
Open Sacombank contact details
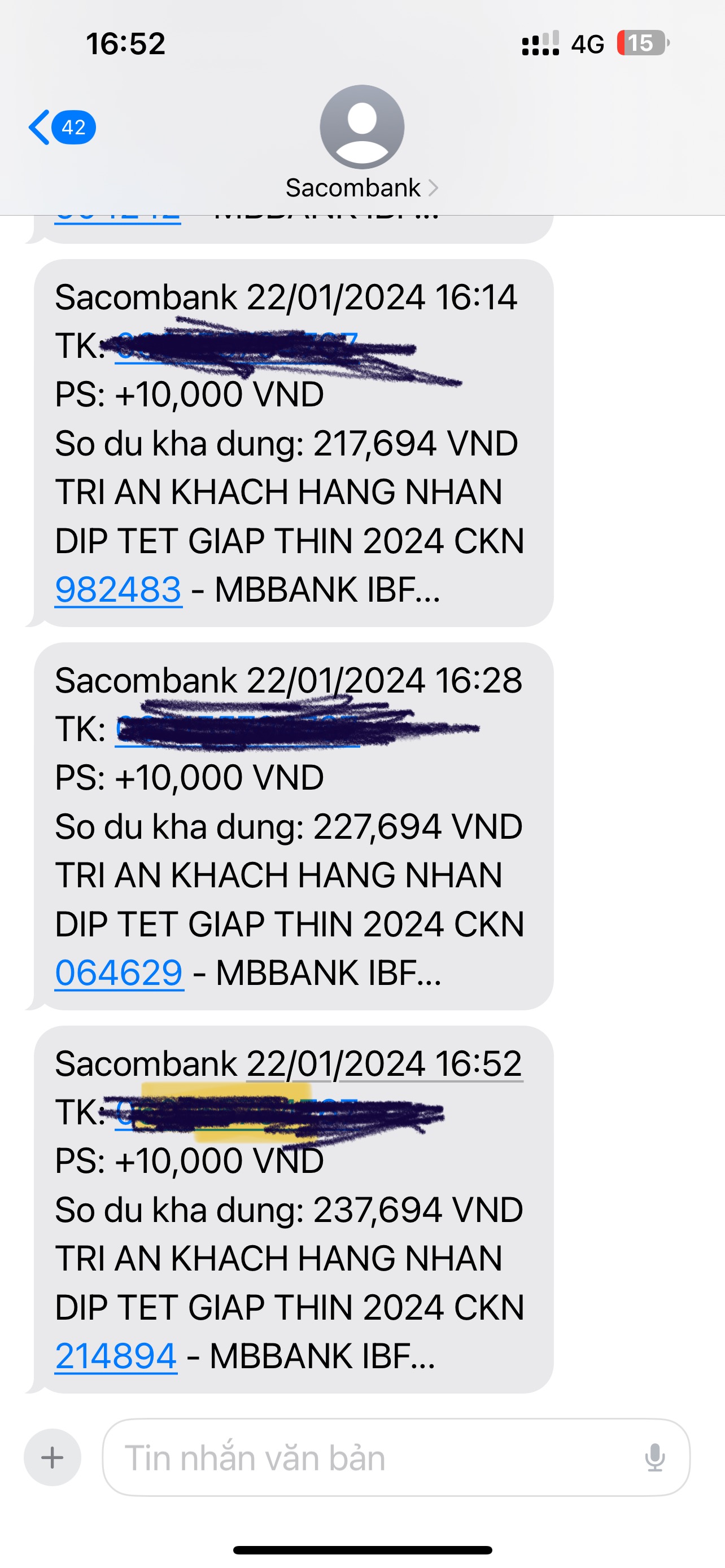[361, 187]
